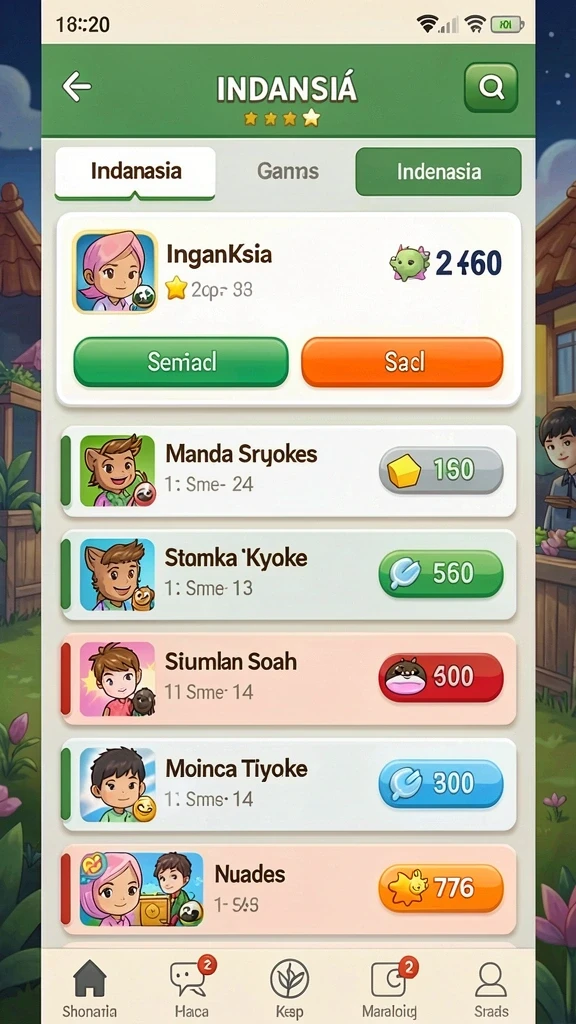Tap the orange 776 button for Nuades
This screenshot has width=576, height=1024.
[x=441, y=888]
